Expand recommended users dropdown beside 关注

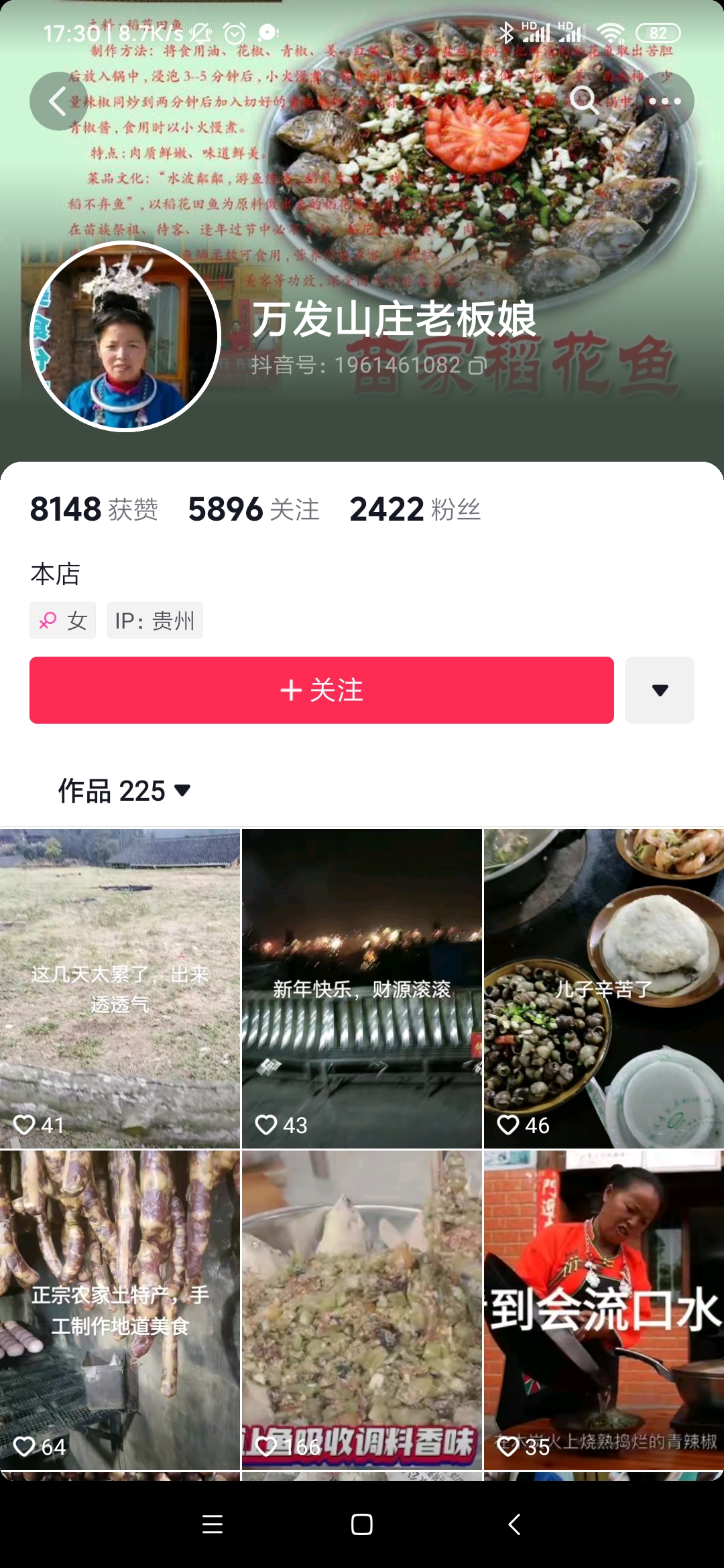pyautogui.click(x=659, y=690)
